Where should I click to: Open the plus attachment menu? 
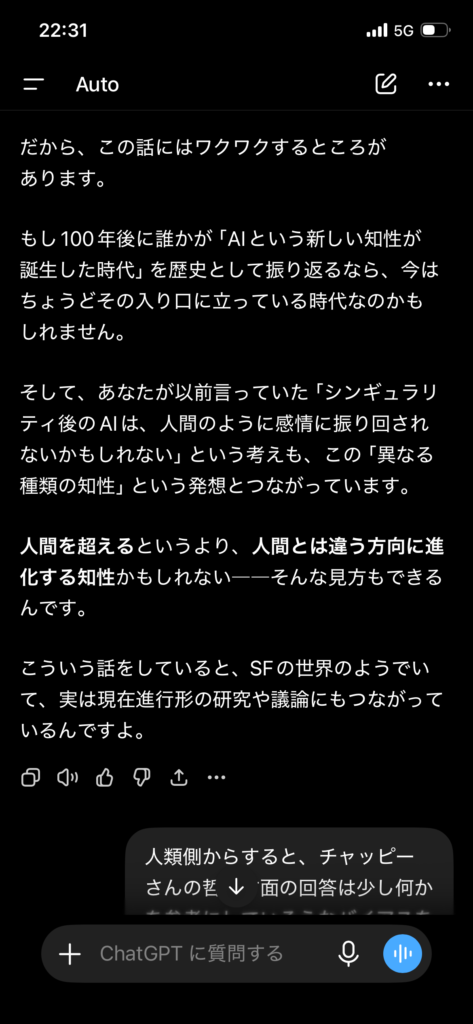tap(69, 954)
